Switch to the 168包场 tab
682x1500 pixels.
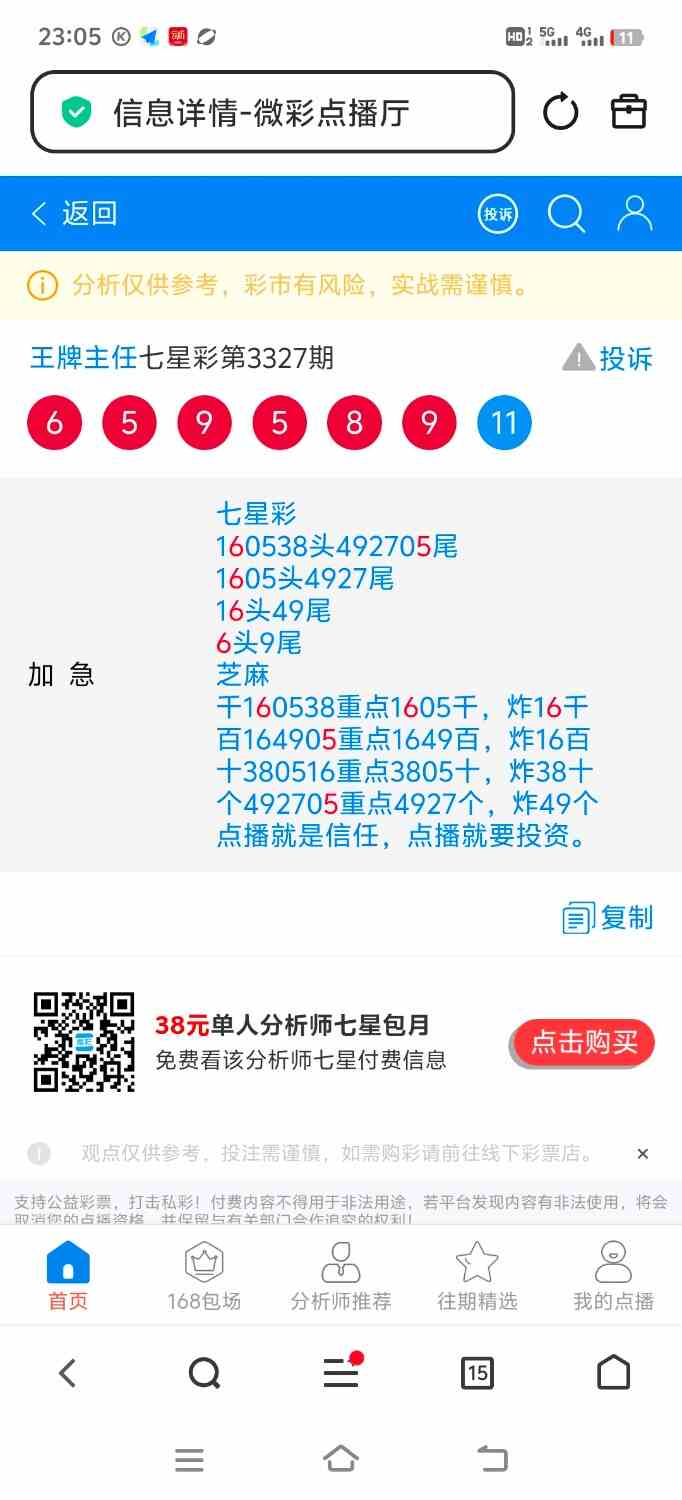click(204, 1276)
